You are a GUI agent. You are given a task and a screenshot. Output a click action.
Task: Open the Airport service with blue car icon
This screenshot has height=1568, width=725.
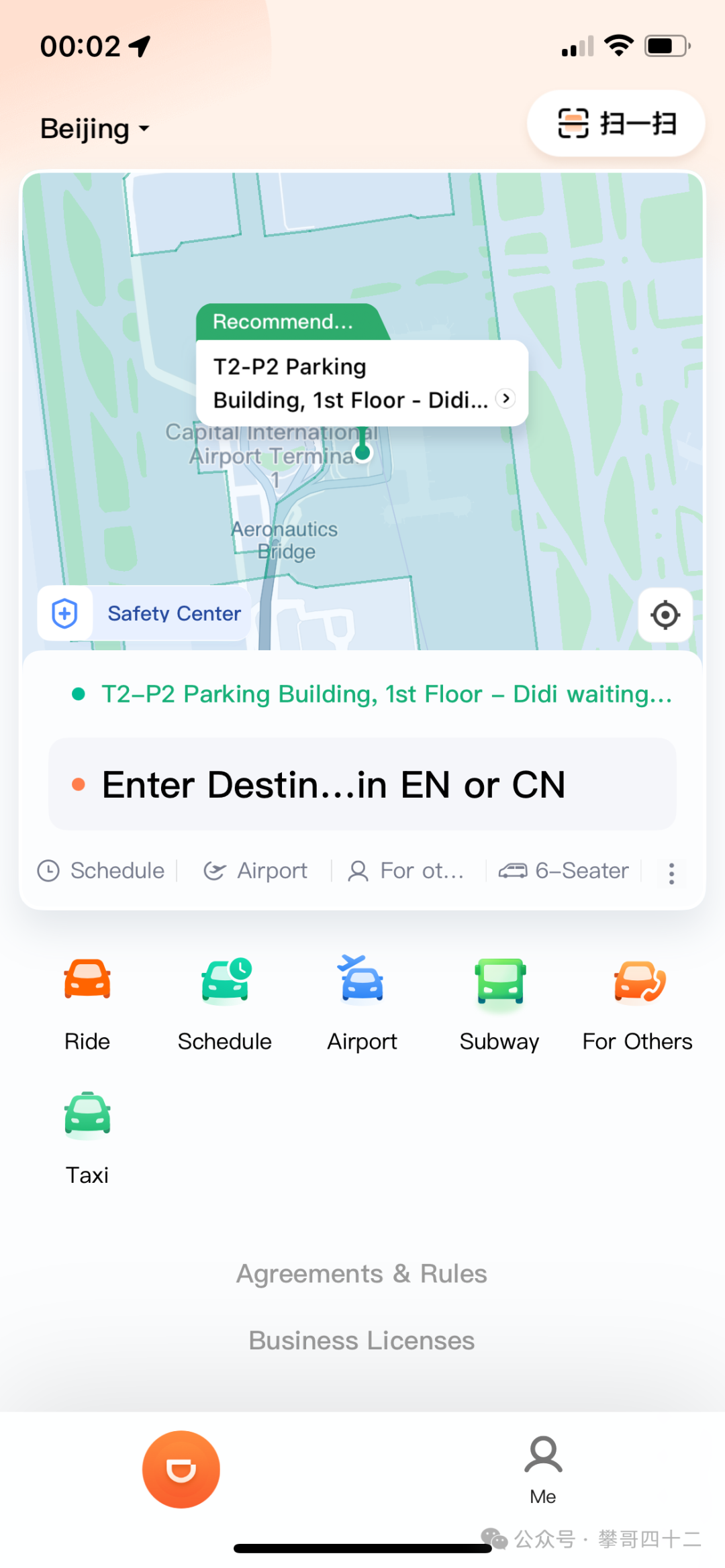click(362, 1003)
